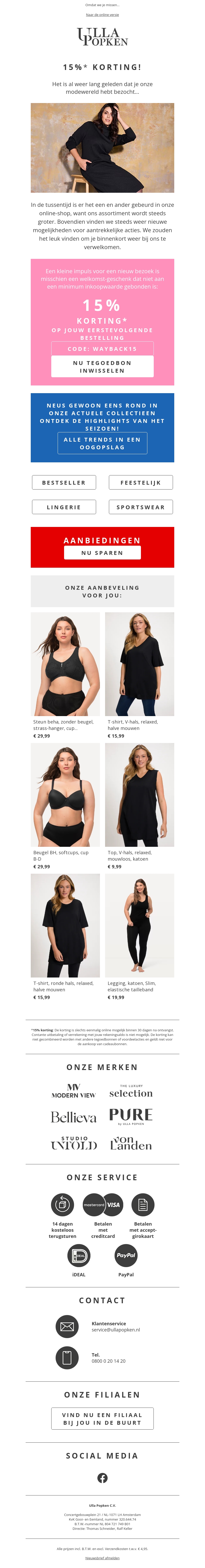Open Legging katoen Slim product
Screen dimensions: 205x1568
tap(139, 925)
